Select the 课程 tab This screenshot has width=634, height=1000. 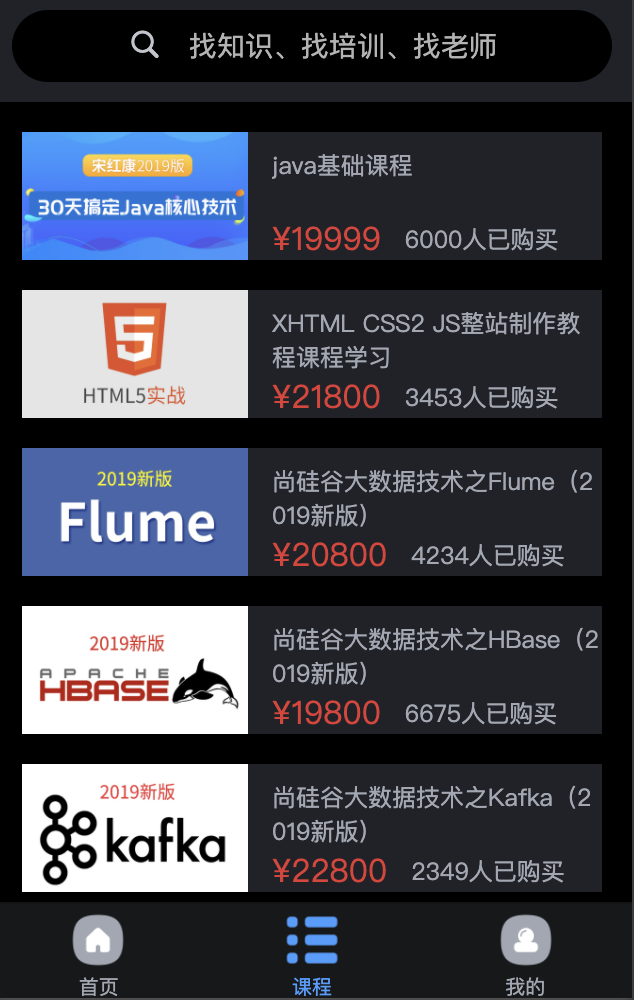[312, 955]
